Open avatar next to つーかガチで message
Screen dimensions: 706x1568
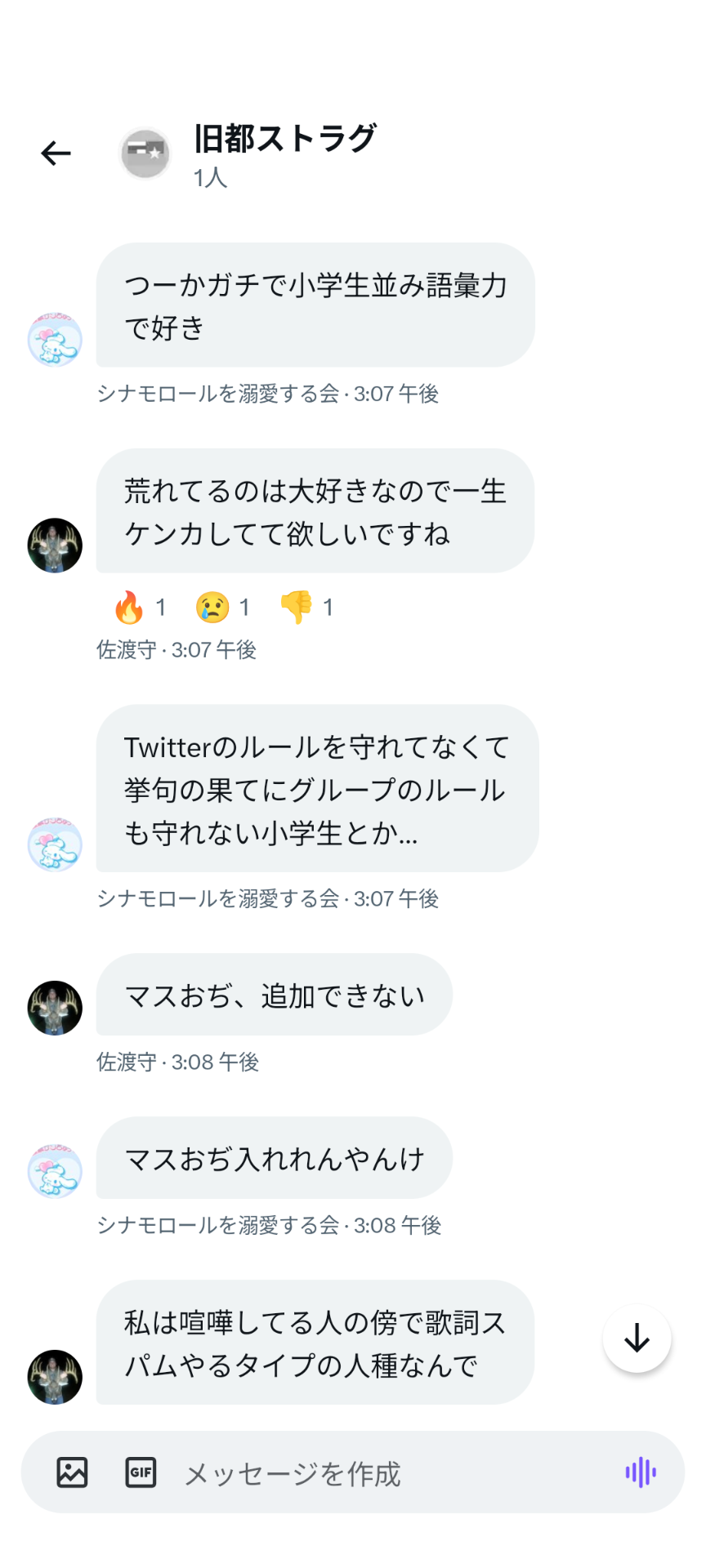tap(55, 339)
